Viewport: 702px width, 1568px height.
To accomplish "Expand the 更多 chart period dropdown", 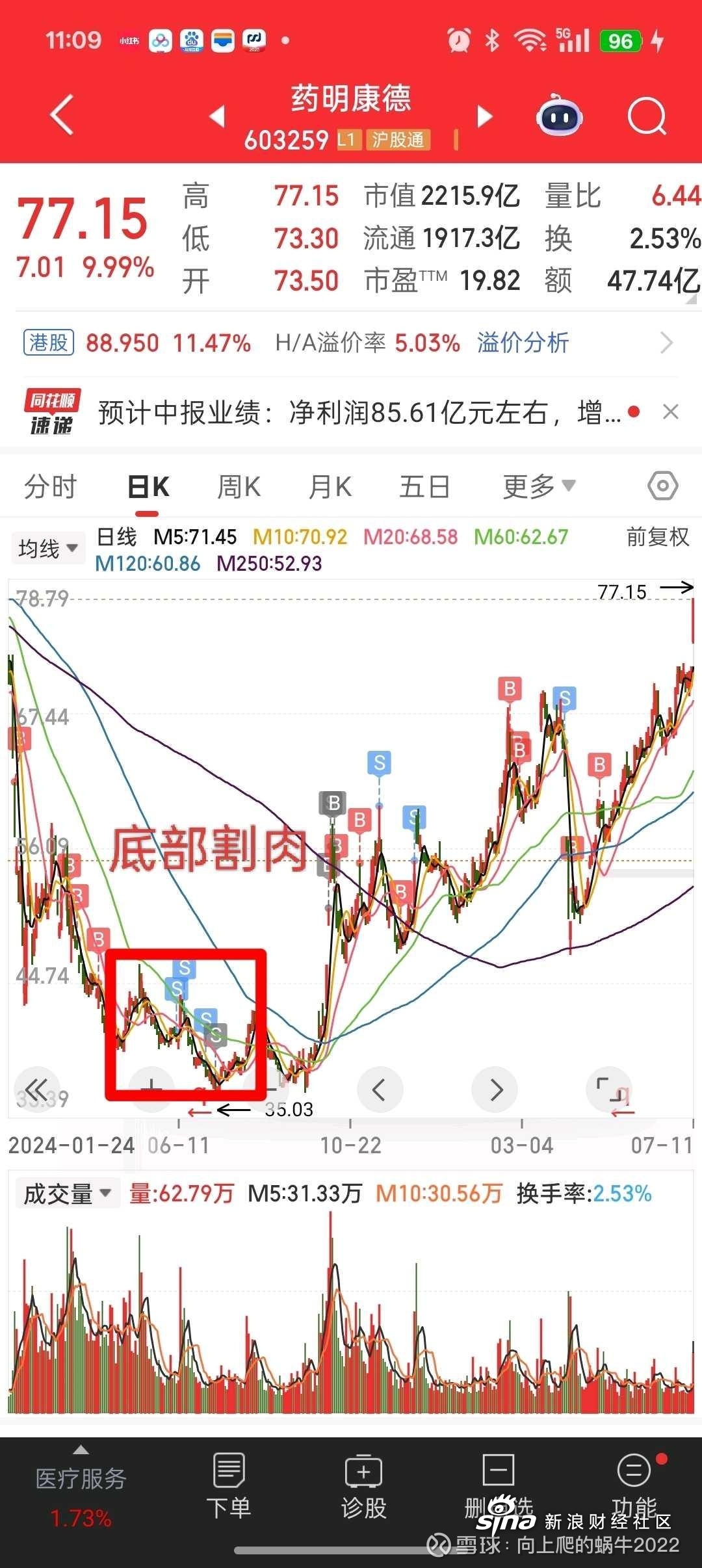I will (538, 486).
